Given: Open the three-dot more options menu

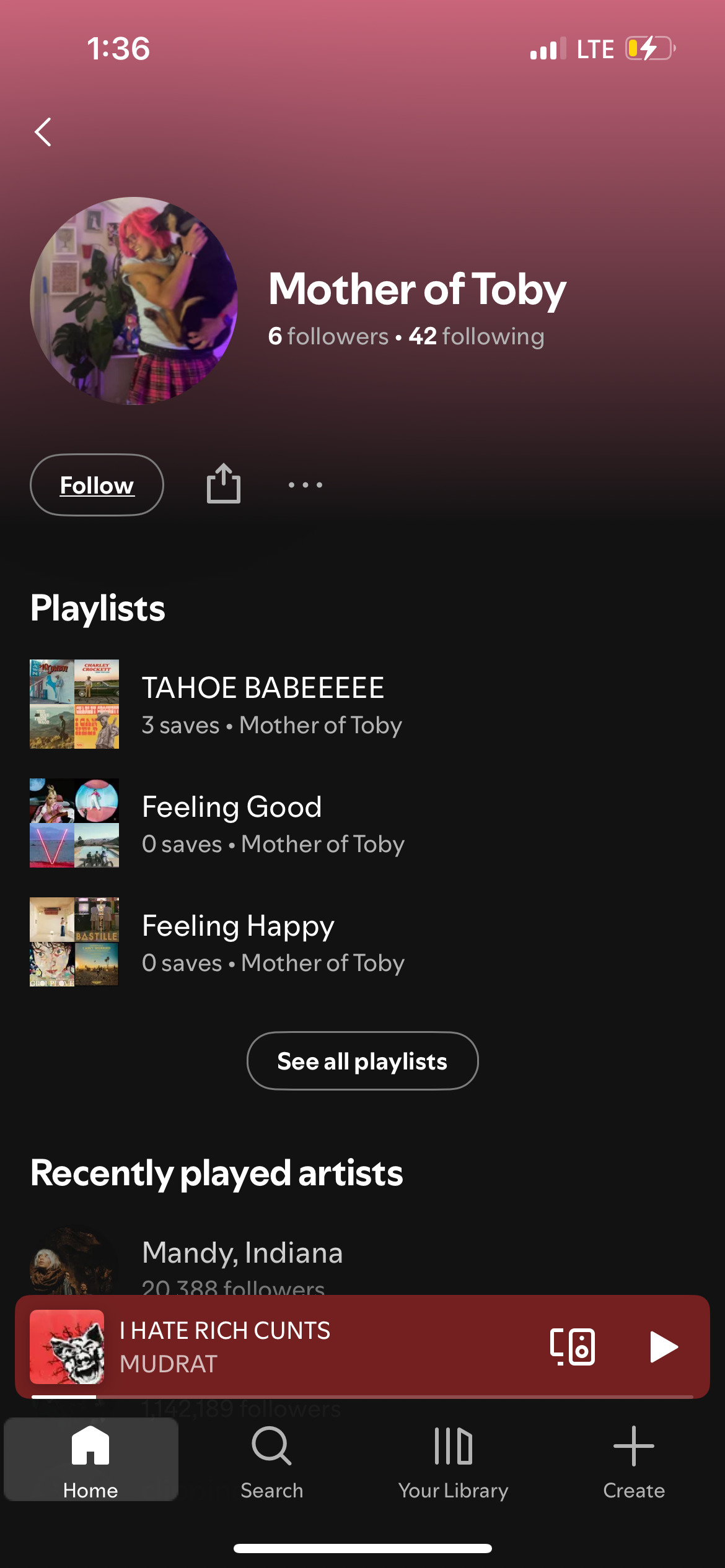Looking at the screenshot, I should (305, 485).
